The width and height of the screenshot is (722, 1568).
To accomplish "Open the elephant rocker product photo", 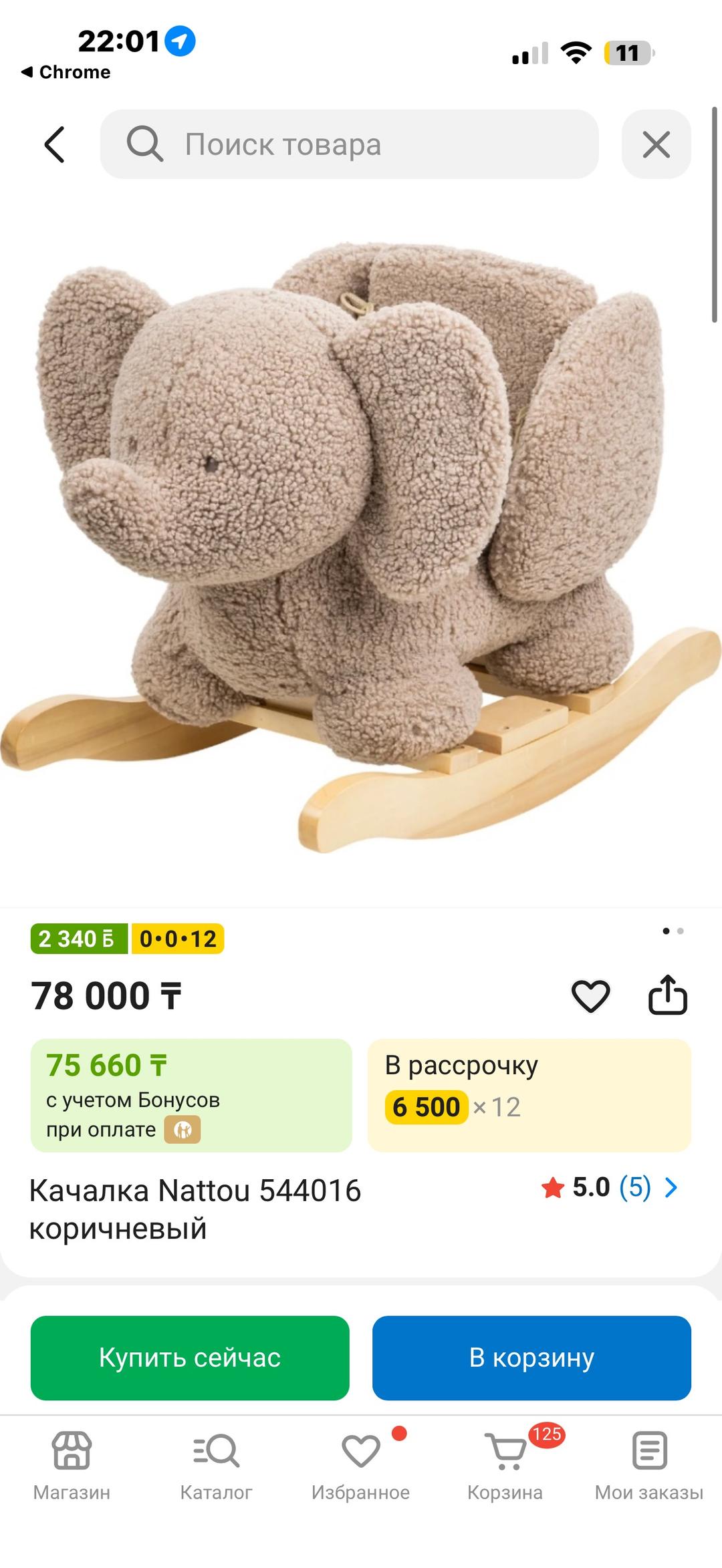I will click(x=361, y=548).
